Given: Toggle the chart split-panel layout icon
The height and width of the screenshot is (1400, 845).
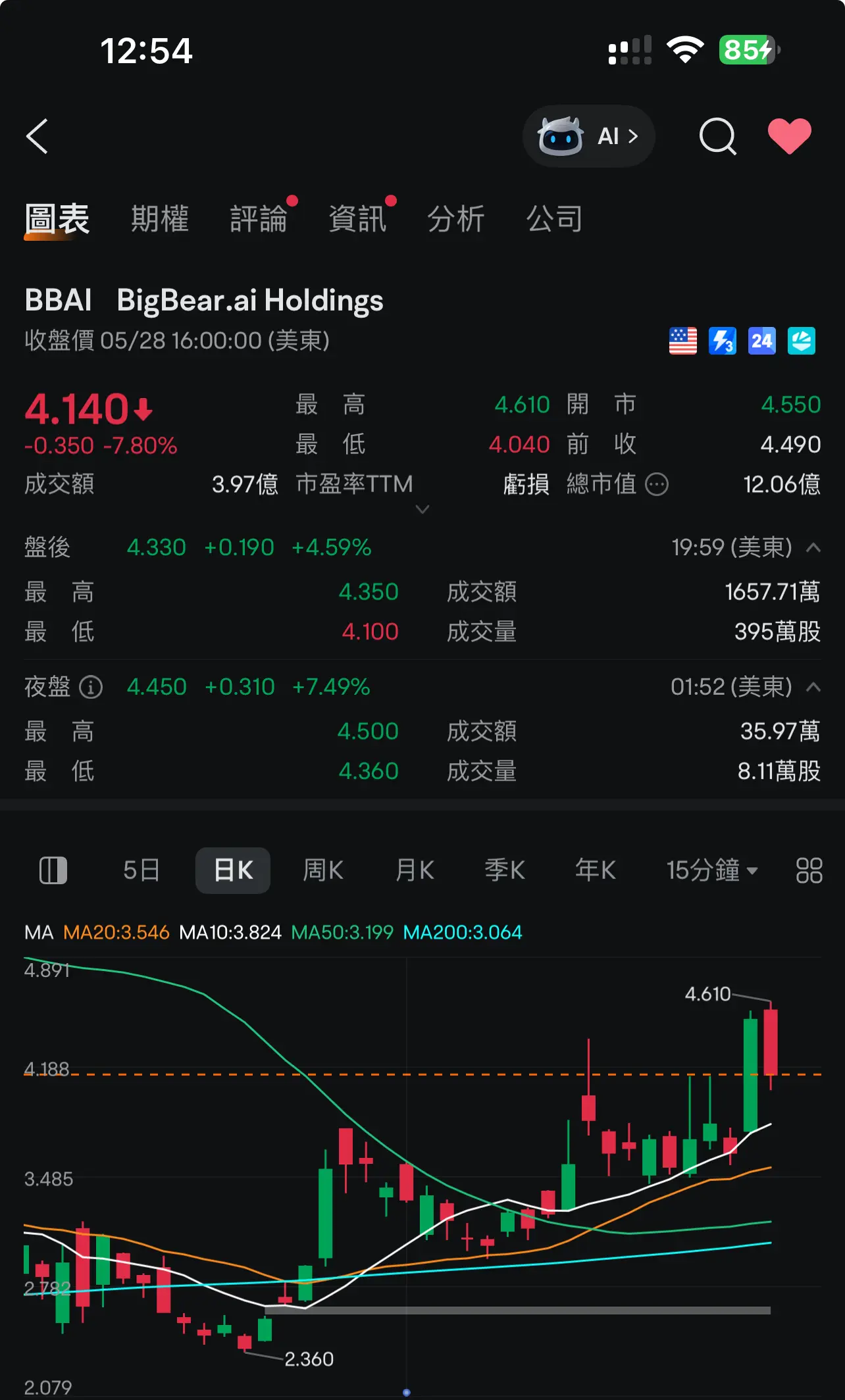Looking at the screenshot, I should pos(53,870).
